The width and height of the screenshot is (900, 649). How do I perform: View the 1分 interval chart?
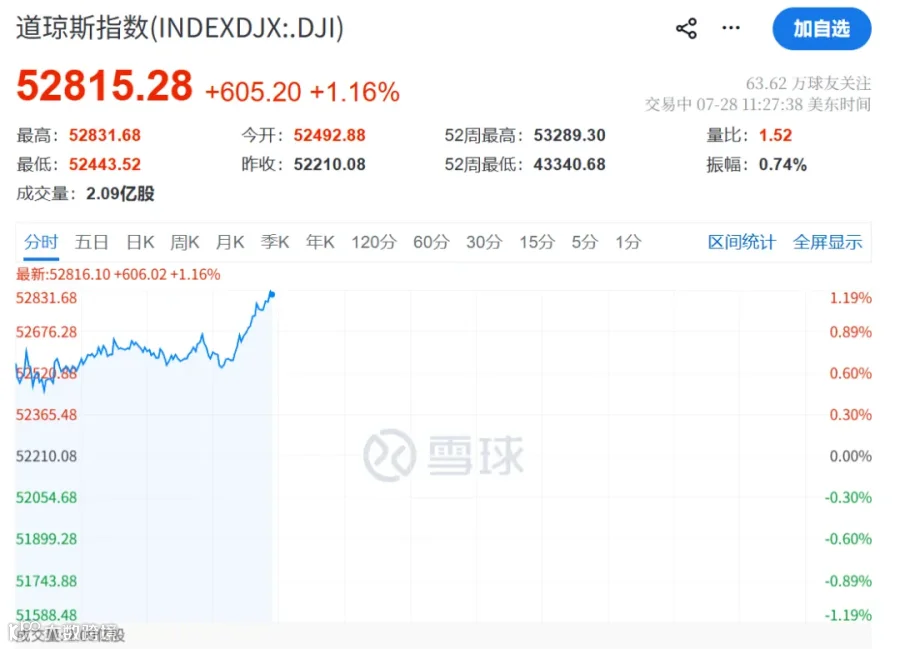click(x=628, y=242)
